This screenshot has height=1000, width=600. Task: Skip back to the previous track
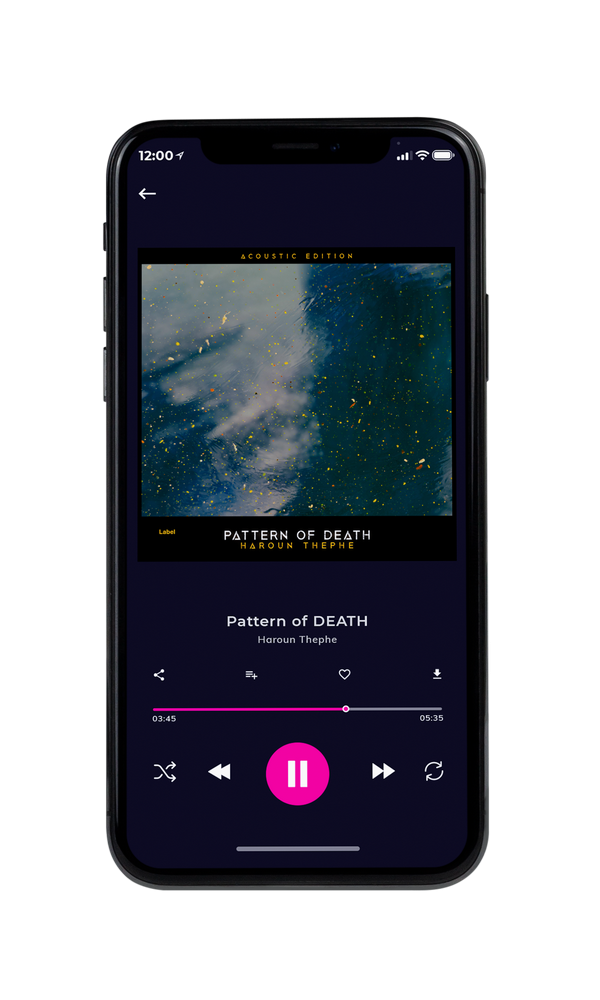pos(219,772)
